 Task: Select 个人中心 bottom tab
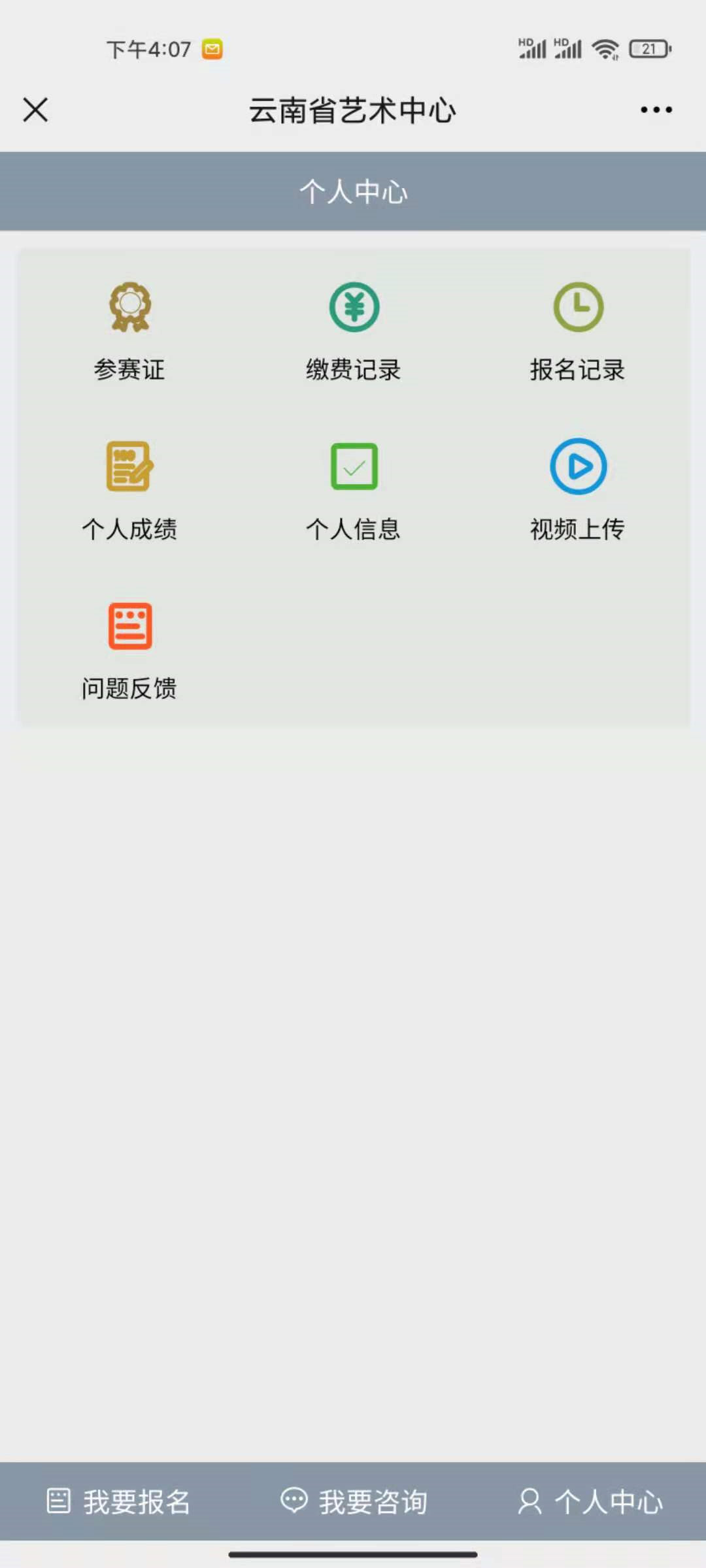click(590, 1501)
